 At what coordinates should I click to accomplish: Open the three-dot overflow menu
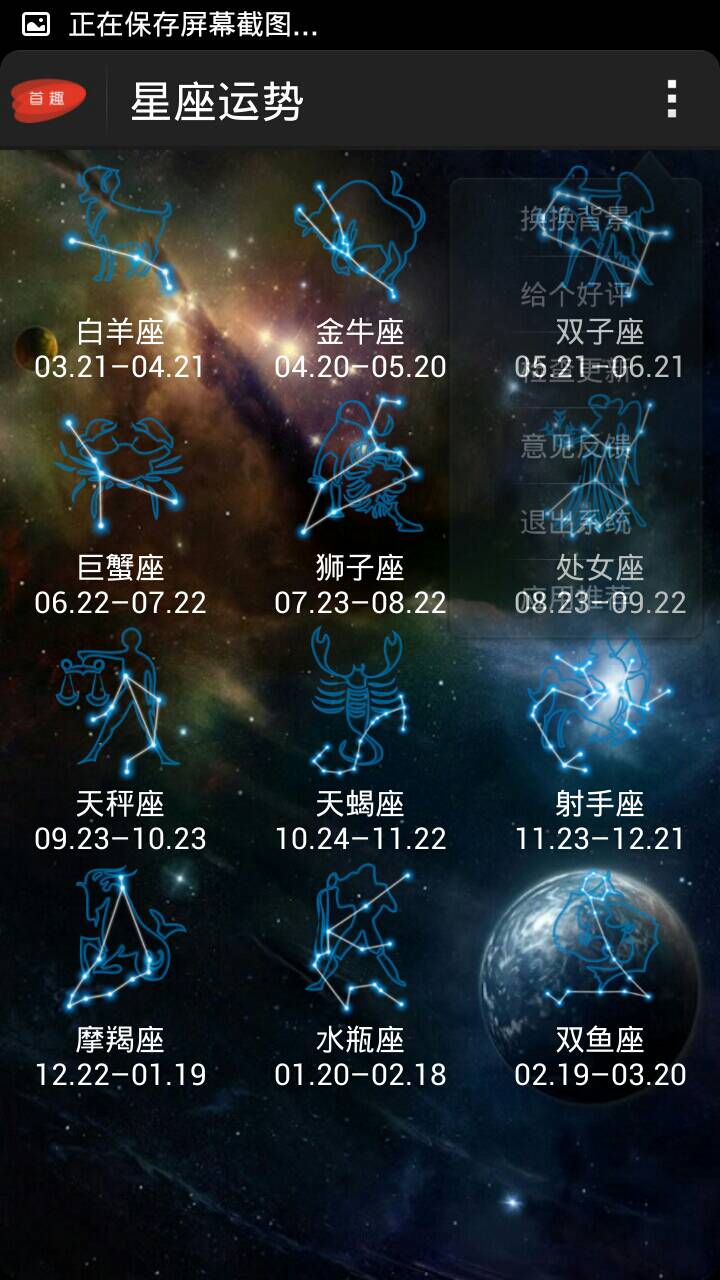pos(672,96)
